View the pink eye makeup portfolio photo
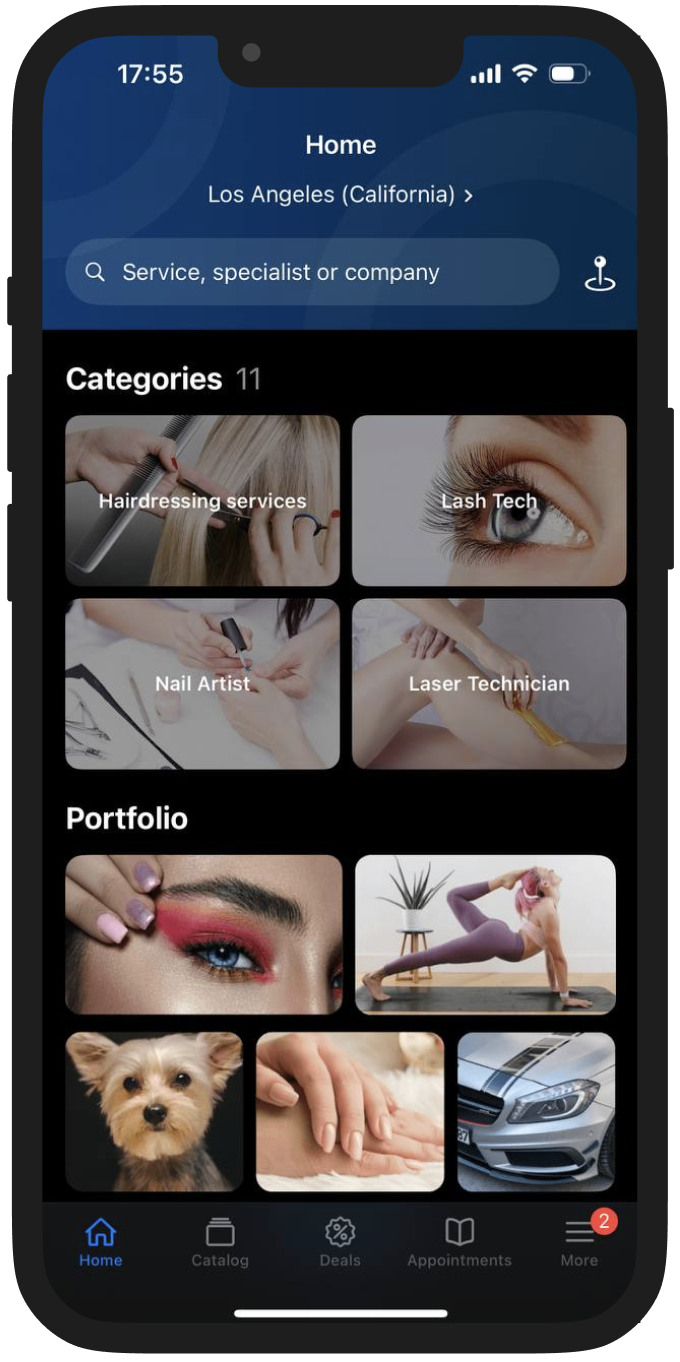This screenshot has width=680, height=1362. pos(203,934)
